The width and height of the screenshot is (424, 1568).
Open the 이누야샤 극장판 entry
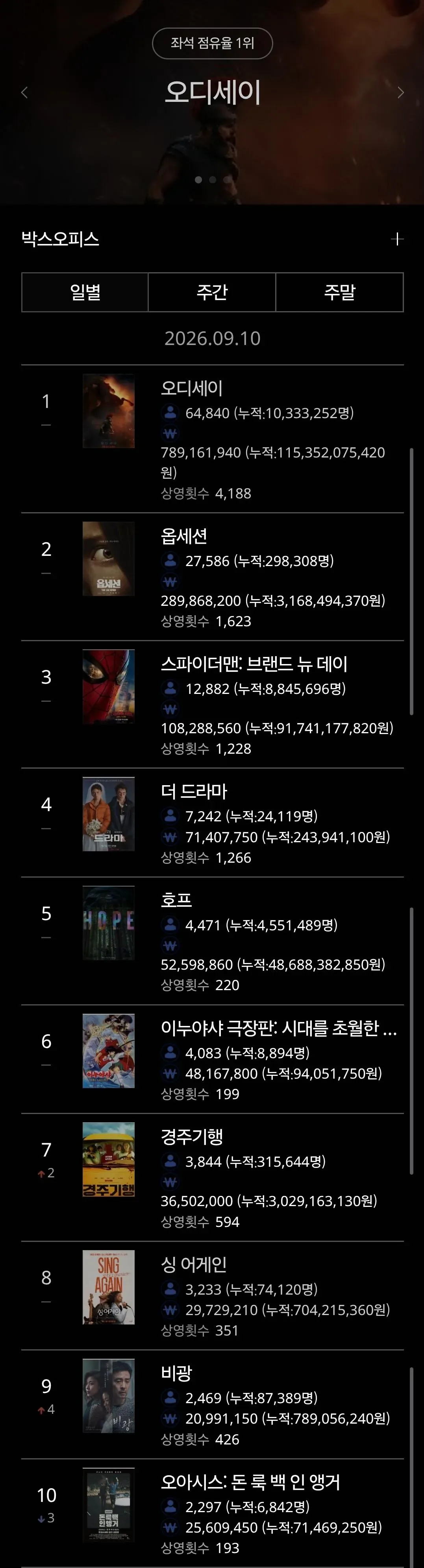point(212,1059)
